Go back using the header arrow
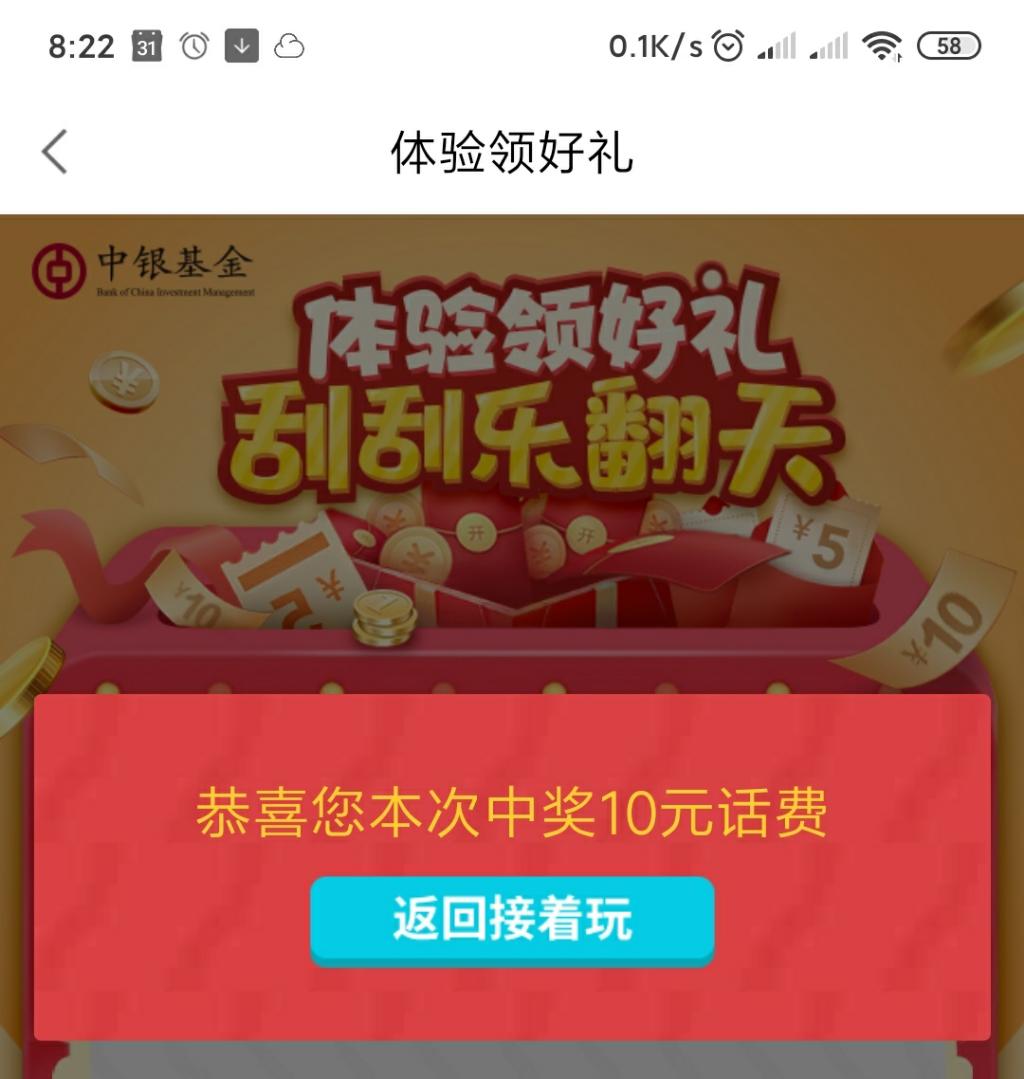The width and height of the screenshot is (1024, 1079). point(55,153)
